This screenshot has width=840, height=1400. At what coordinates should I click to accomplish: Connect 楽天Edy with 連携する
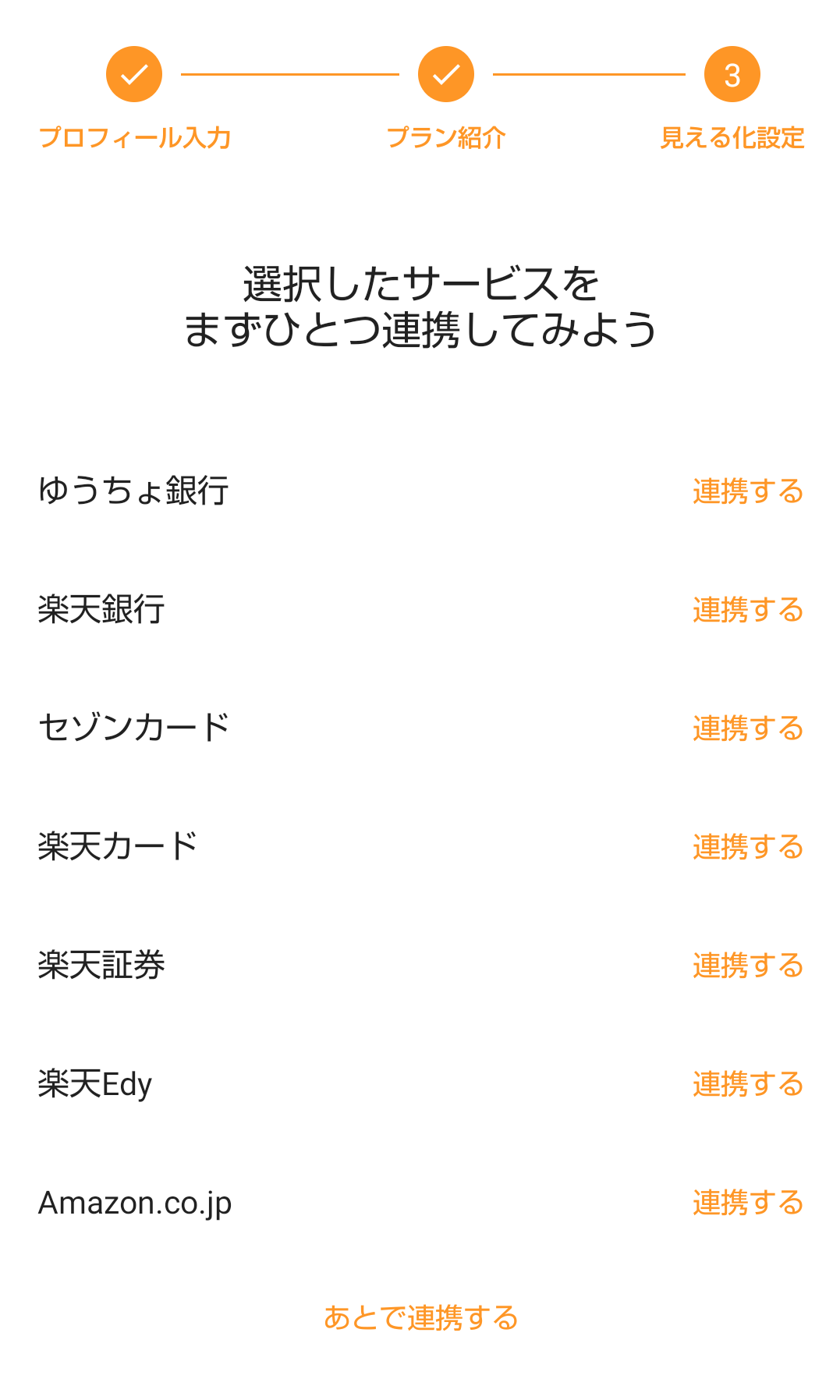(747, 1084)
